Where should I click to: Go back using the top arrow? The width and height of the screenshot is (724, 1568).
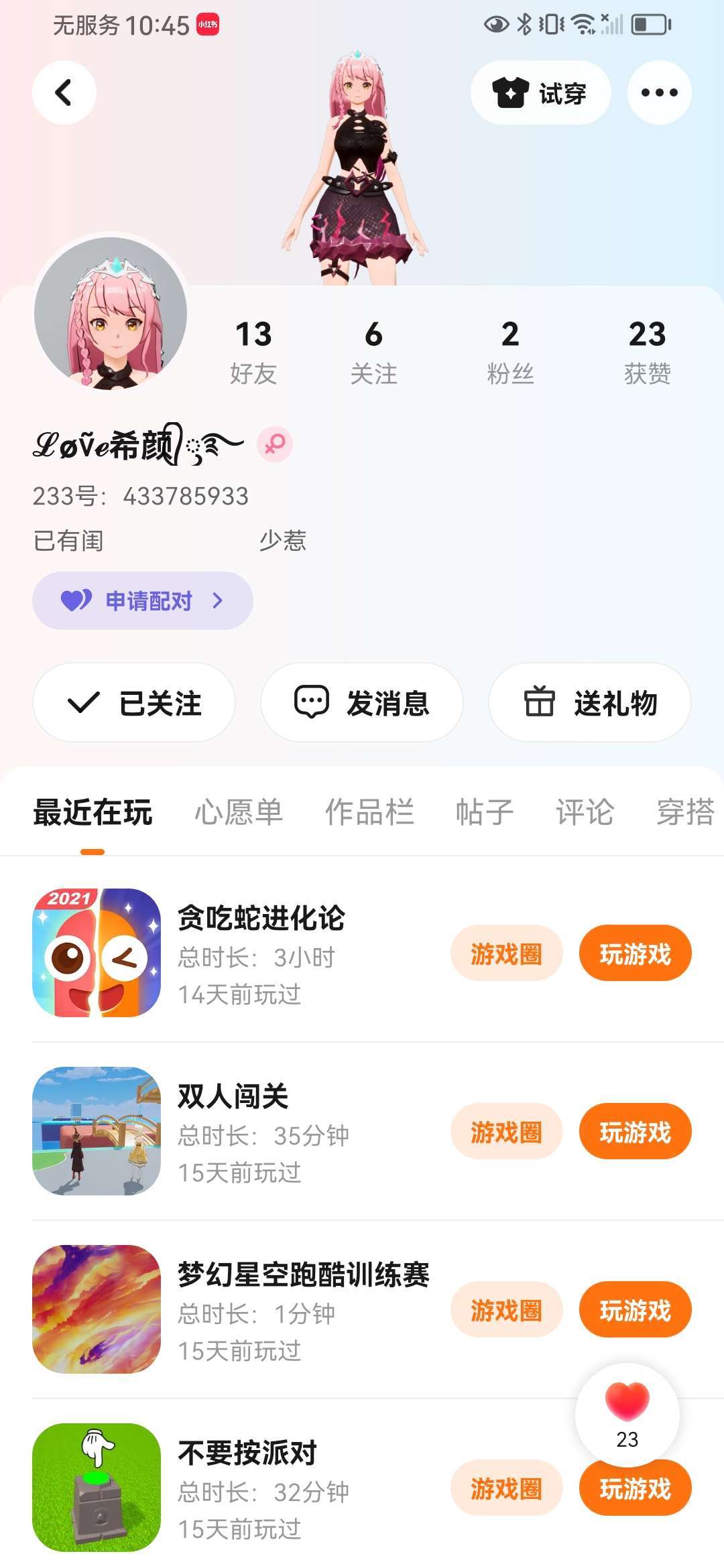[x=64, y=92]
